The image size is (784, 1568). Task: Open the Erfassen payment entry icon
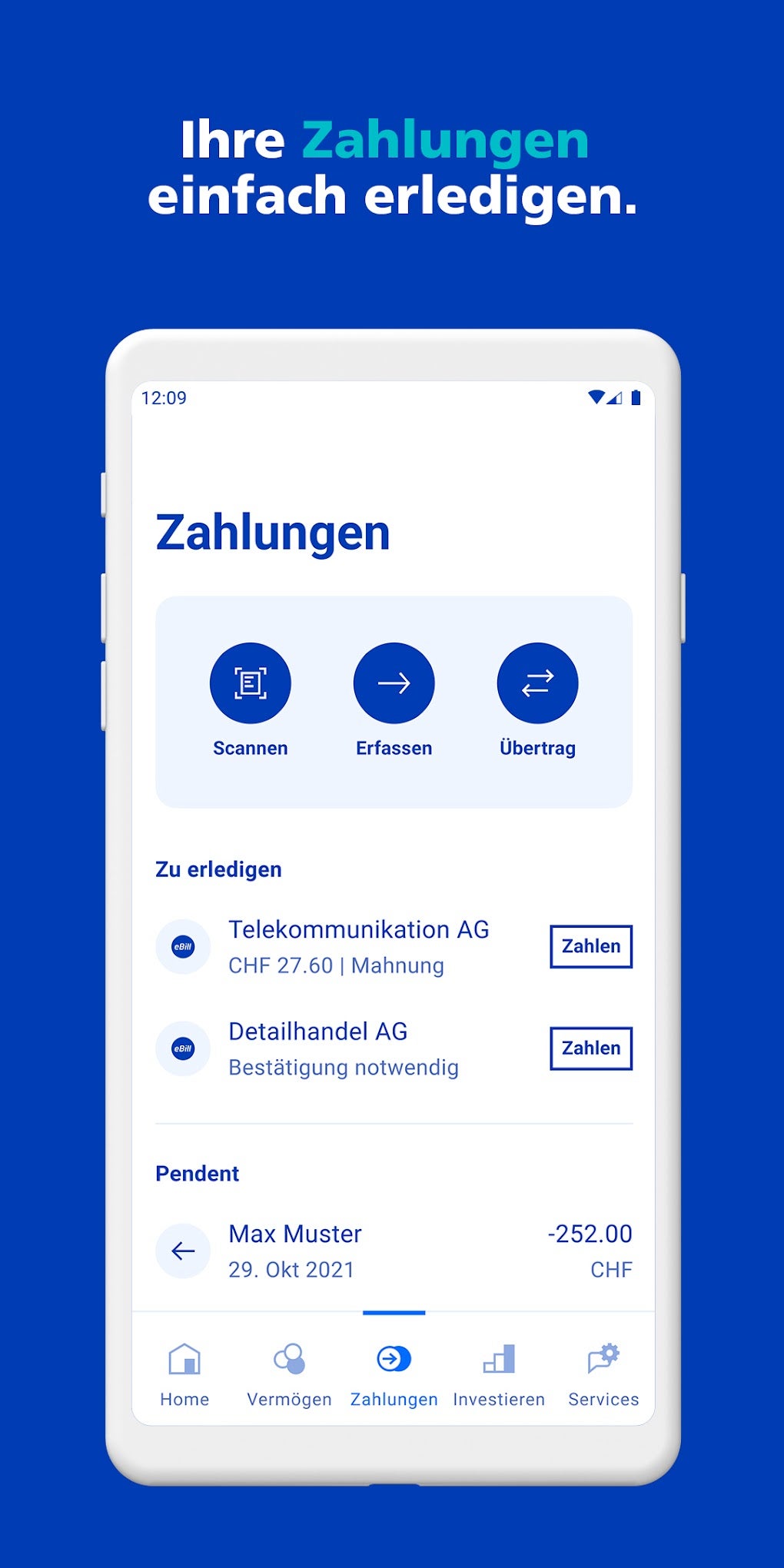tap(394, 682)
